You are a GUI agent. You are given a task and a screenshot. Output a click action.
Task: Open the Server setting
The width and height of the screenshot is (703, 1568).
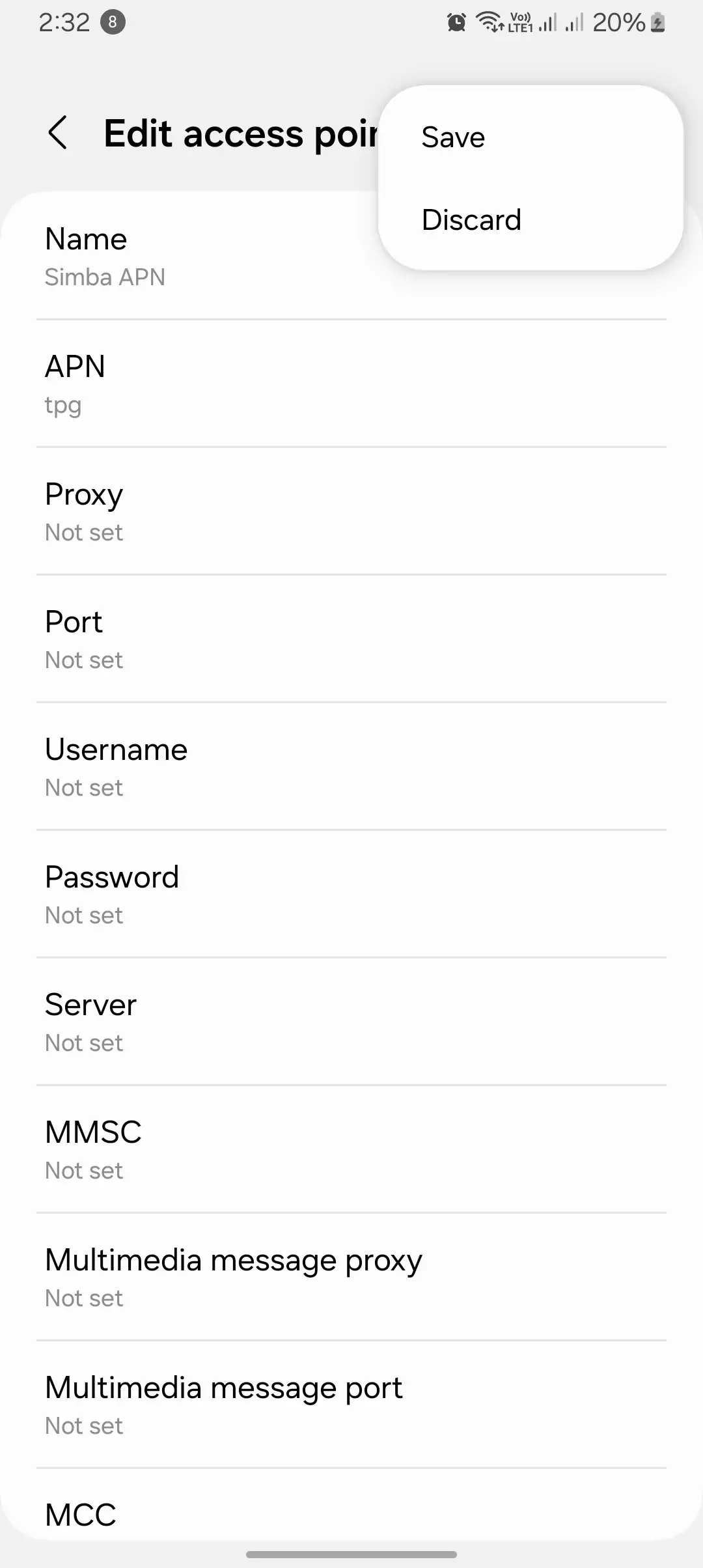[195, 1022]
